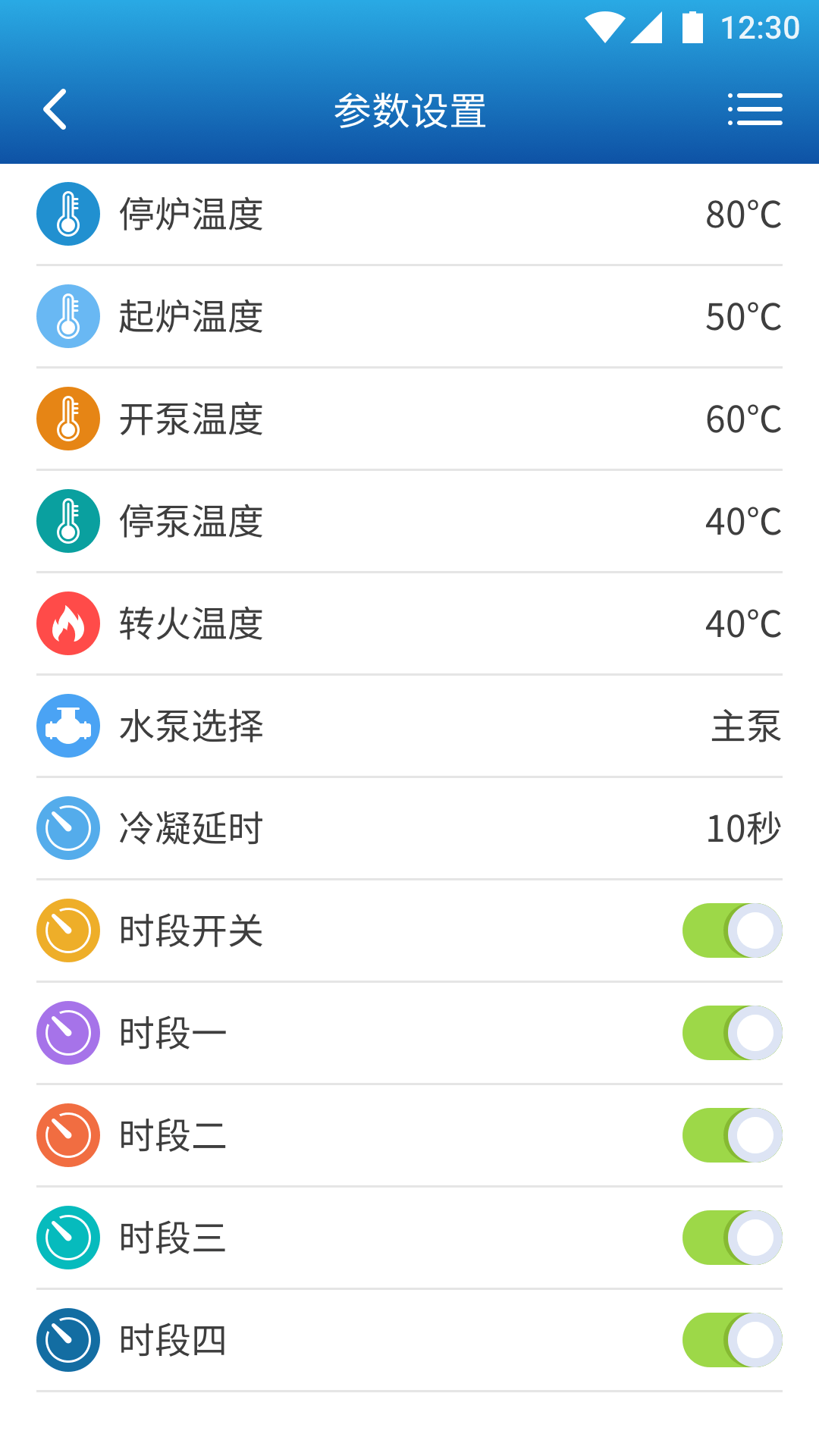Click the blue timer icon next to 冷凝延时
Screen dimensions: 819x1456
[x=67, y=828]
